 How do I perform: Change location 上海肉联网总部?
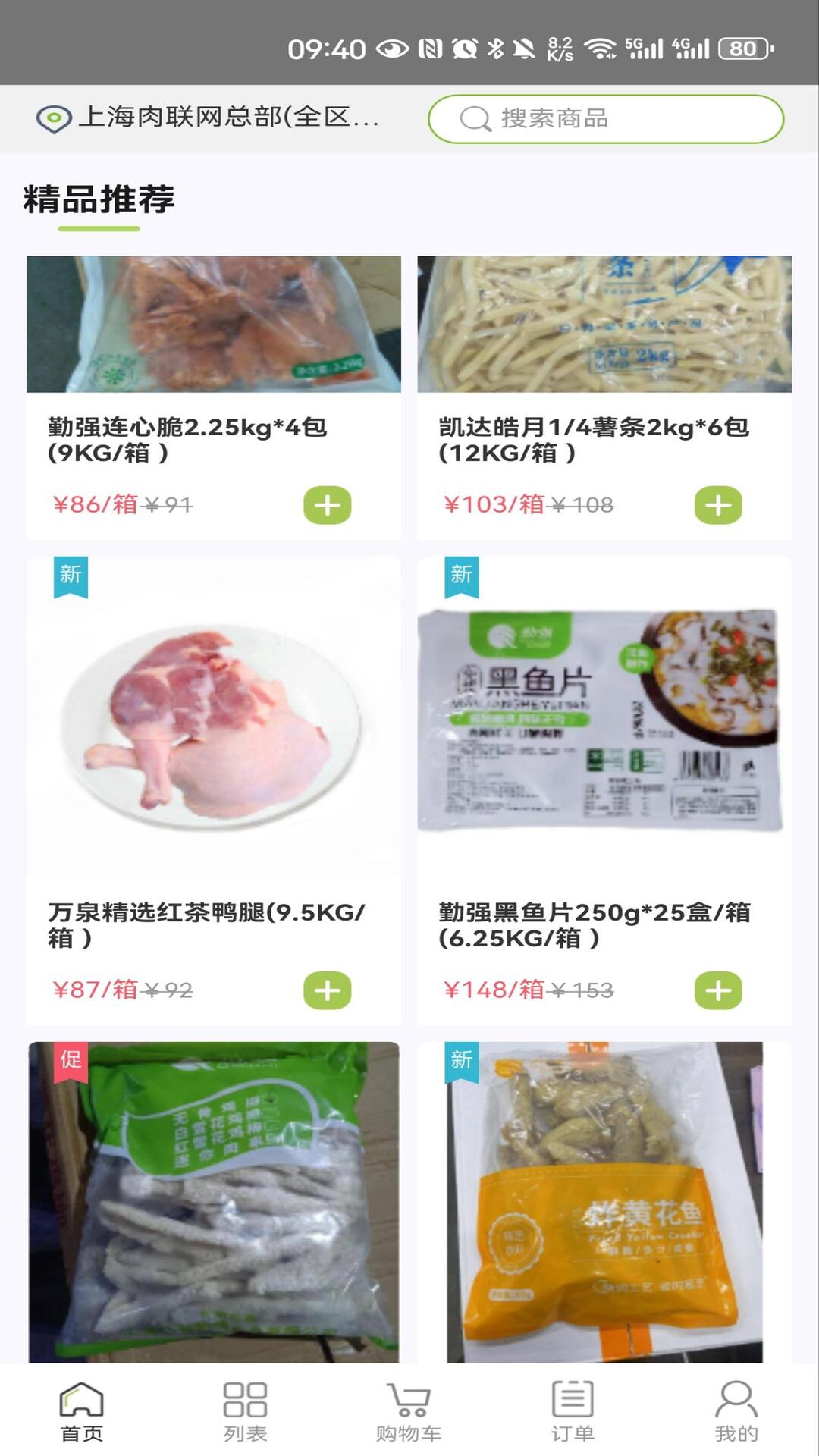(x=209, y=118)
